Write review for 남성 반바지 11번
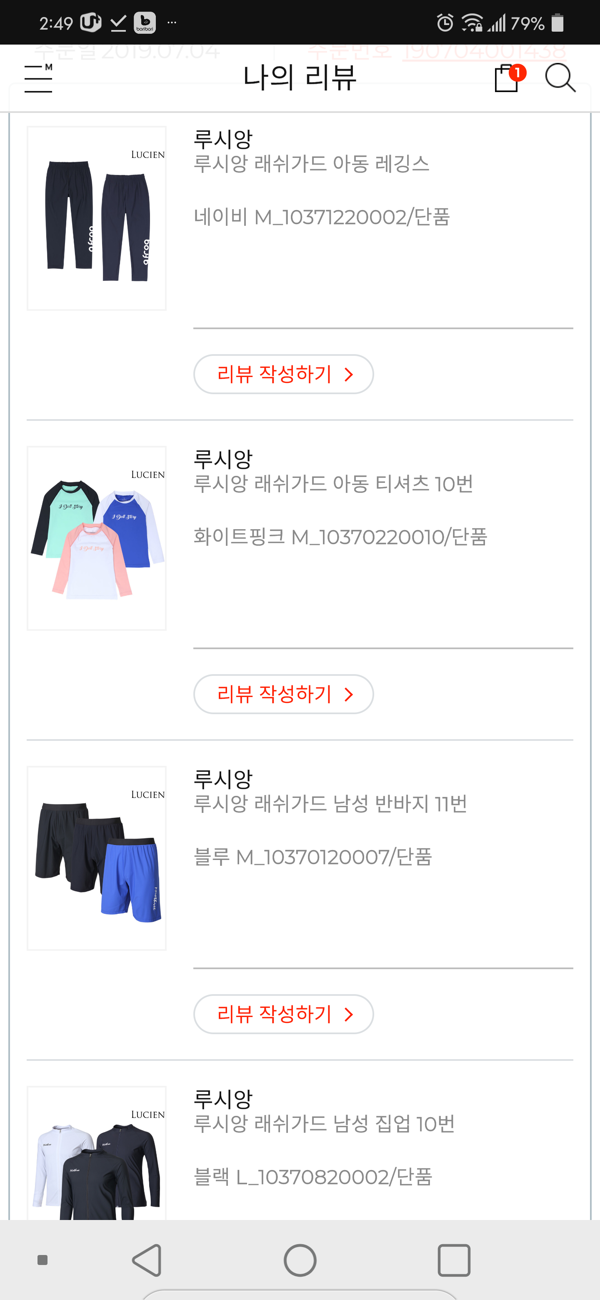 point(283,1014)
